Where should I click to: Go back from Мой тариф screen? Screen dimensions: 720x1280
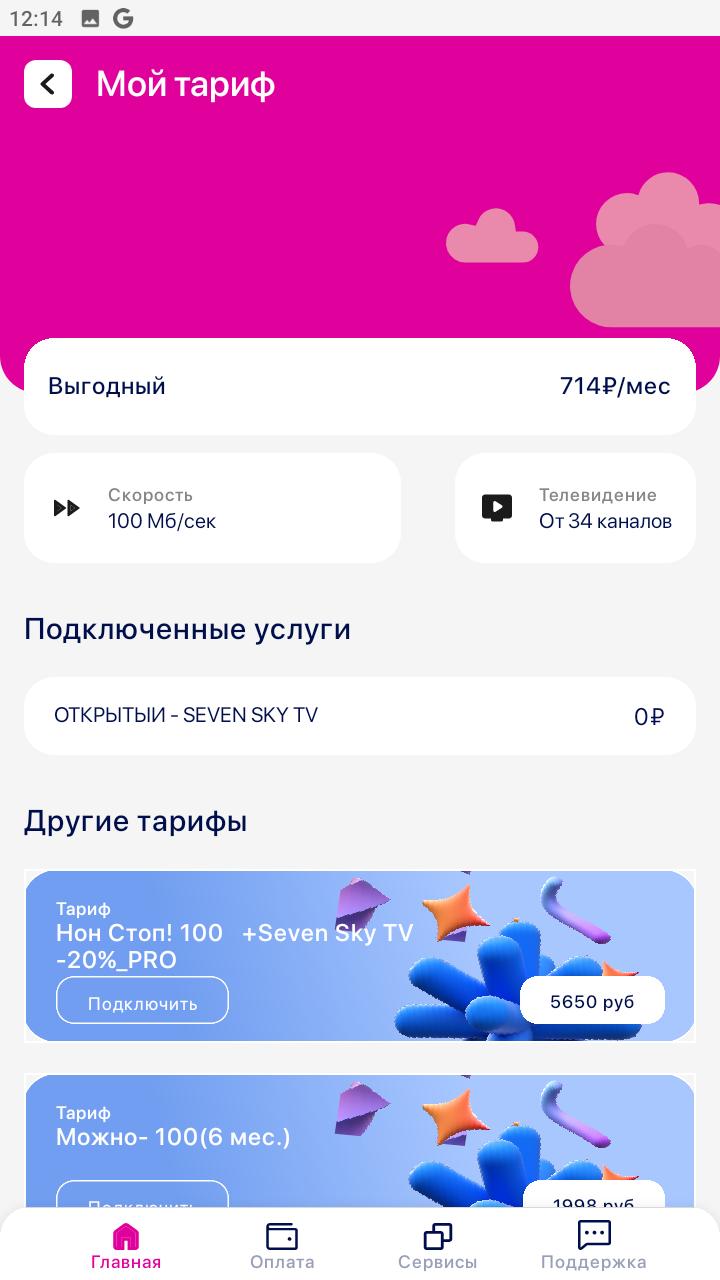48,84
